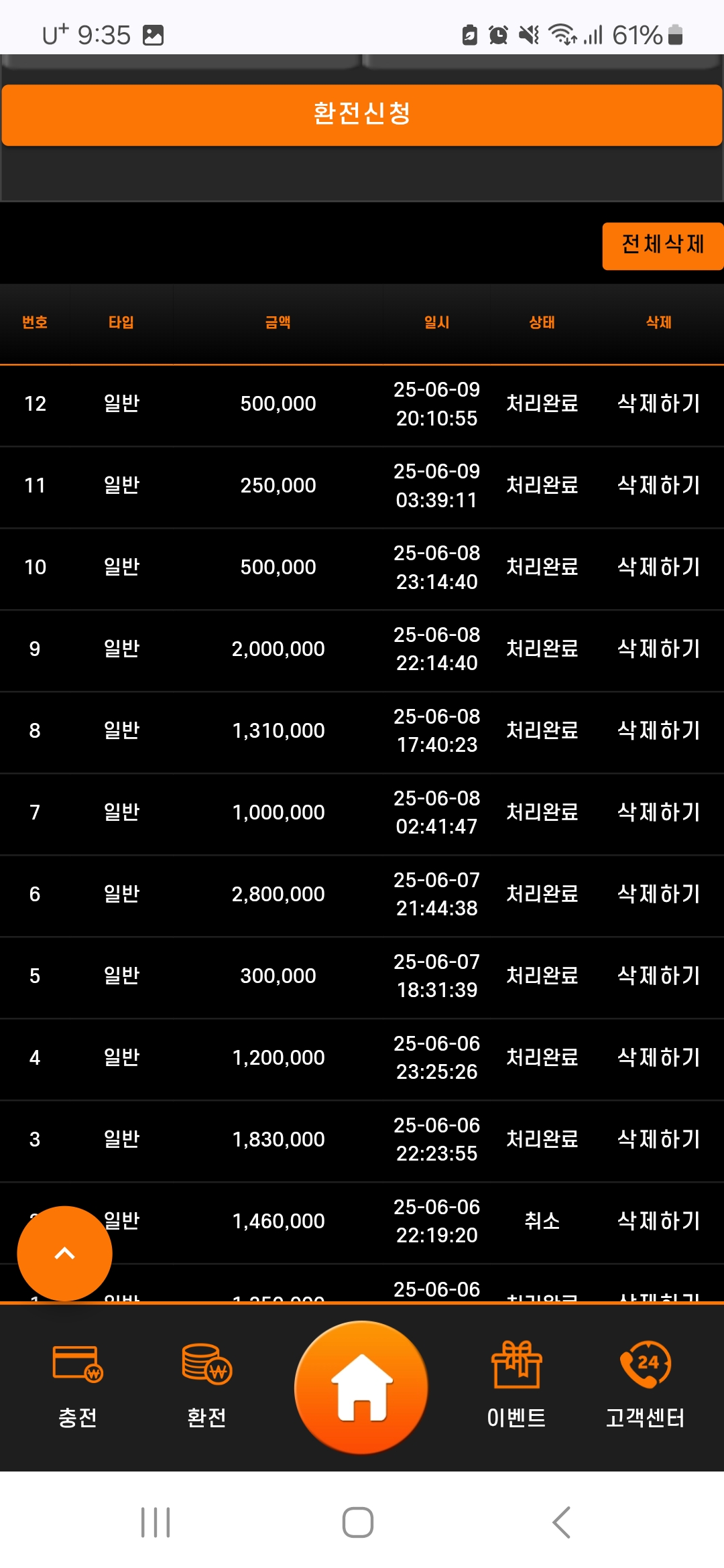Open the 이벤트 tab

516,1386
